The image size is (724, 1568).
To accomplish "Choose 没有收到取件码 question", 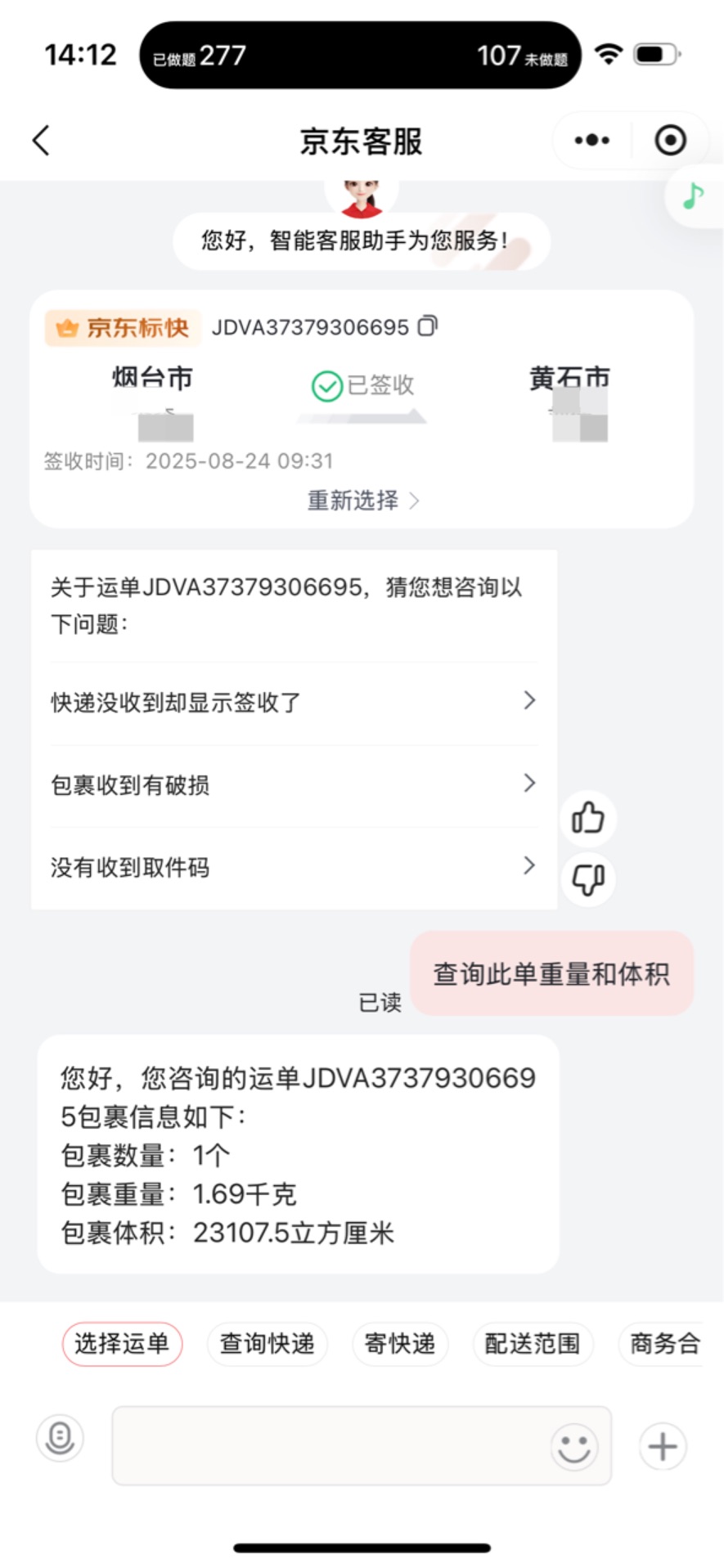I will coord(293,867).
